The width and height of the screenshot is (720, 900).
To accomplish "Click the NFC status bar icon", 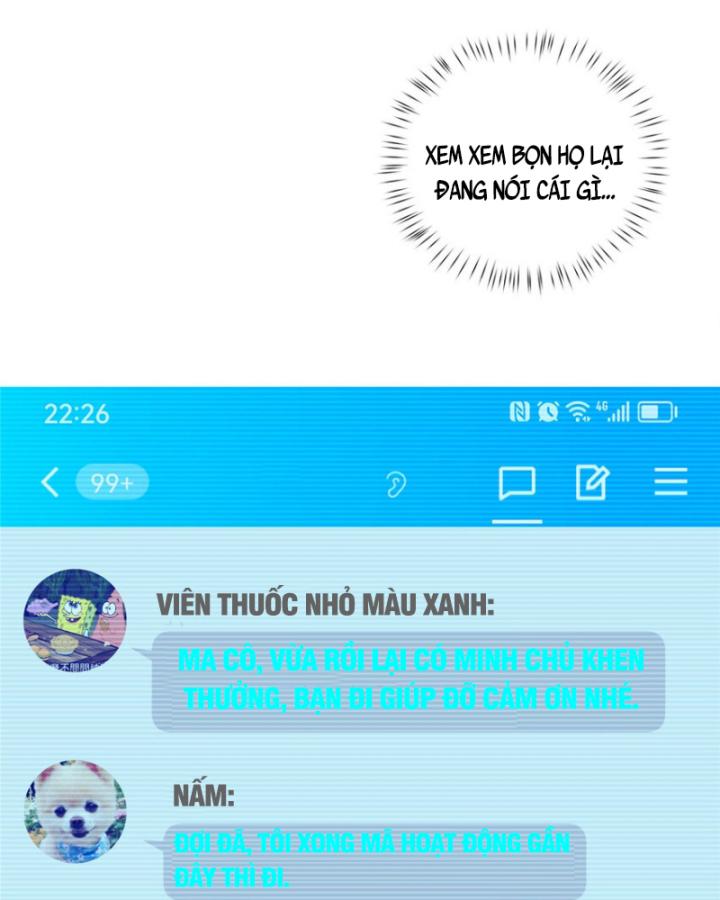I will pyautogui.click(x=519, y=409).
